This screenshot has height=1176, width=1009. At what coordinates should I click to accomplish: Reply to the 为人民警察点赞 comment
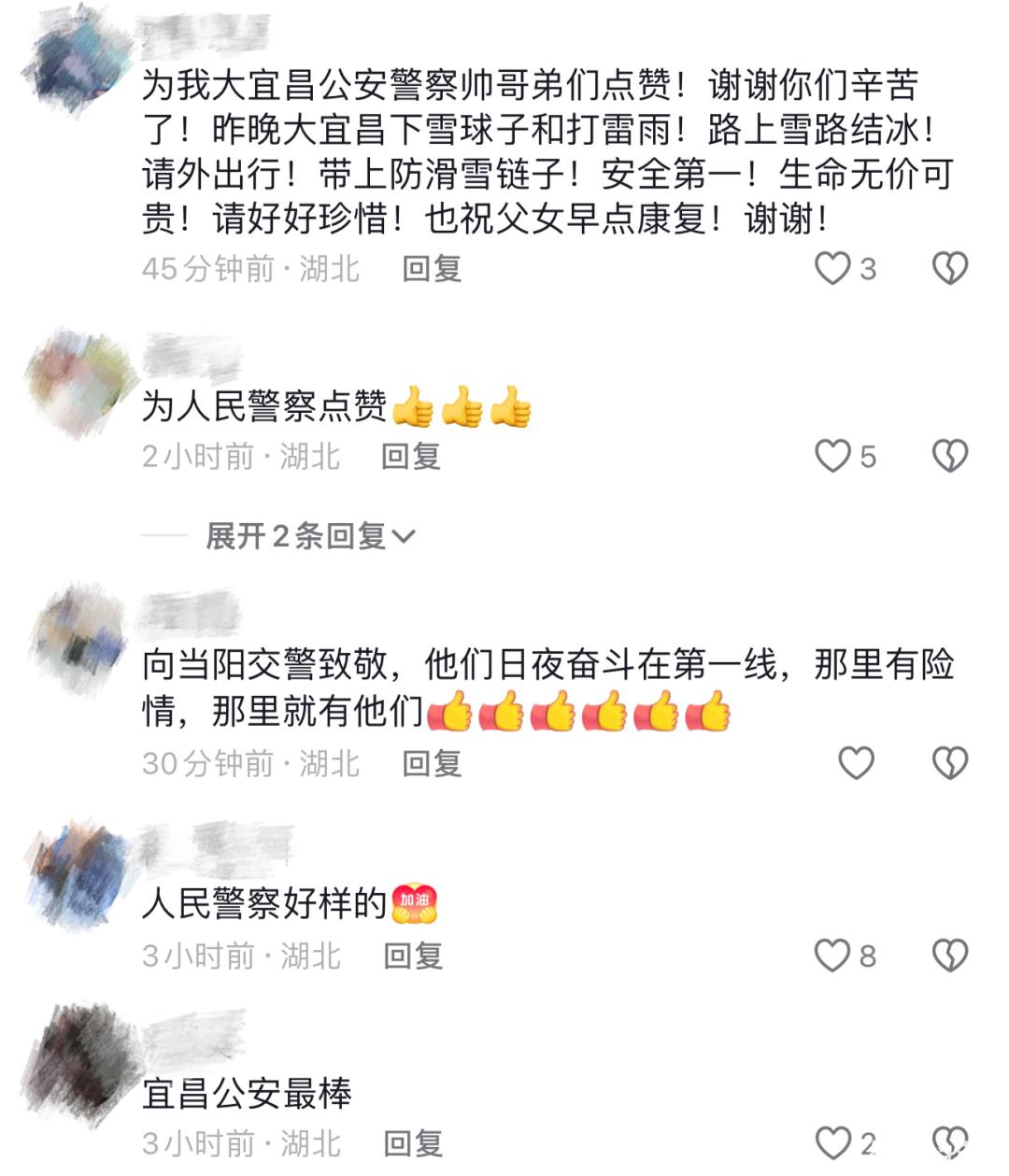(x=410, y=456)
